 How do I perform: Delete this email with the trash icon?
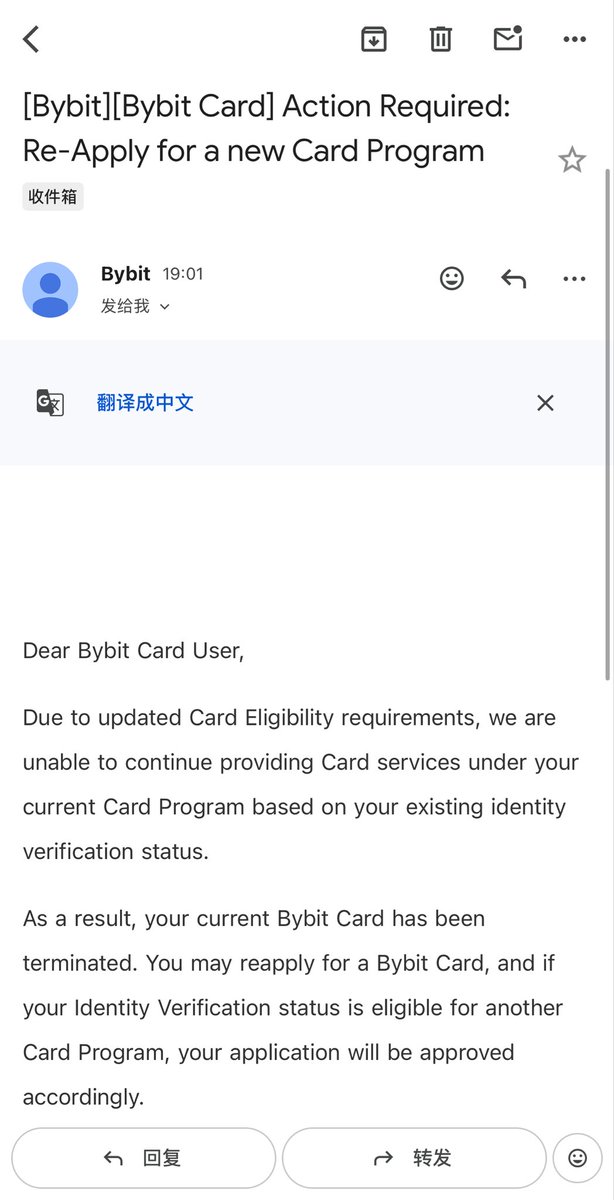(x=441, y=39)
